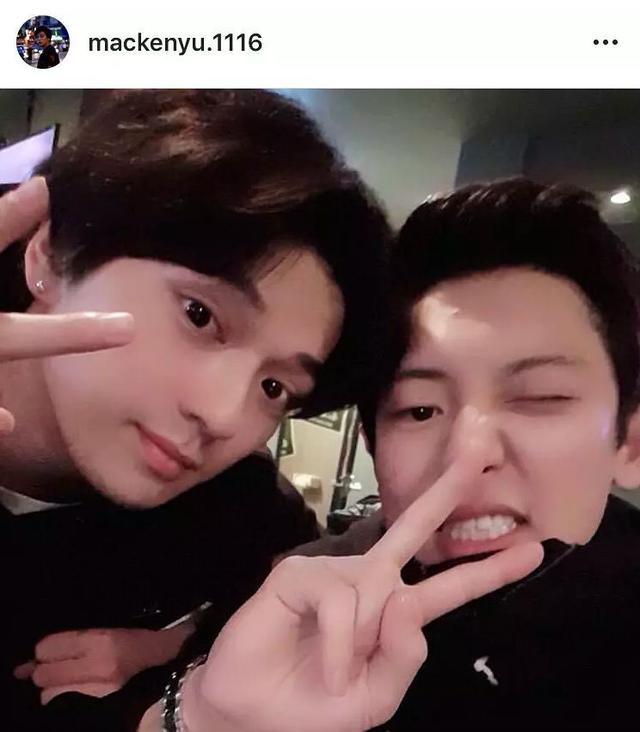
Task: Tap the posted selfie photo
Action: point(320,410)
